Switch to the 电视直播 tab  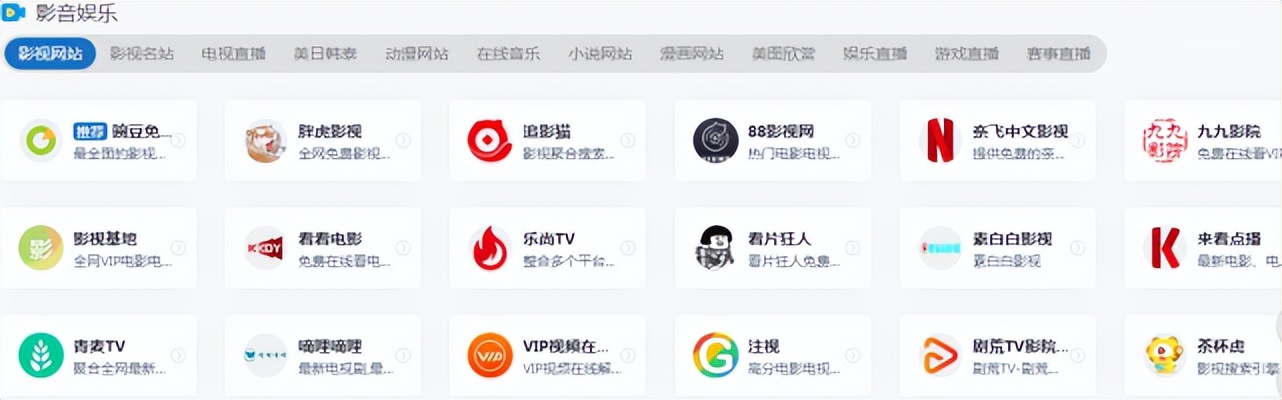click(233, 54)
